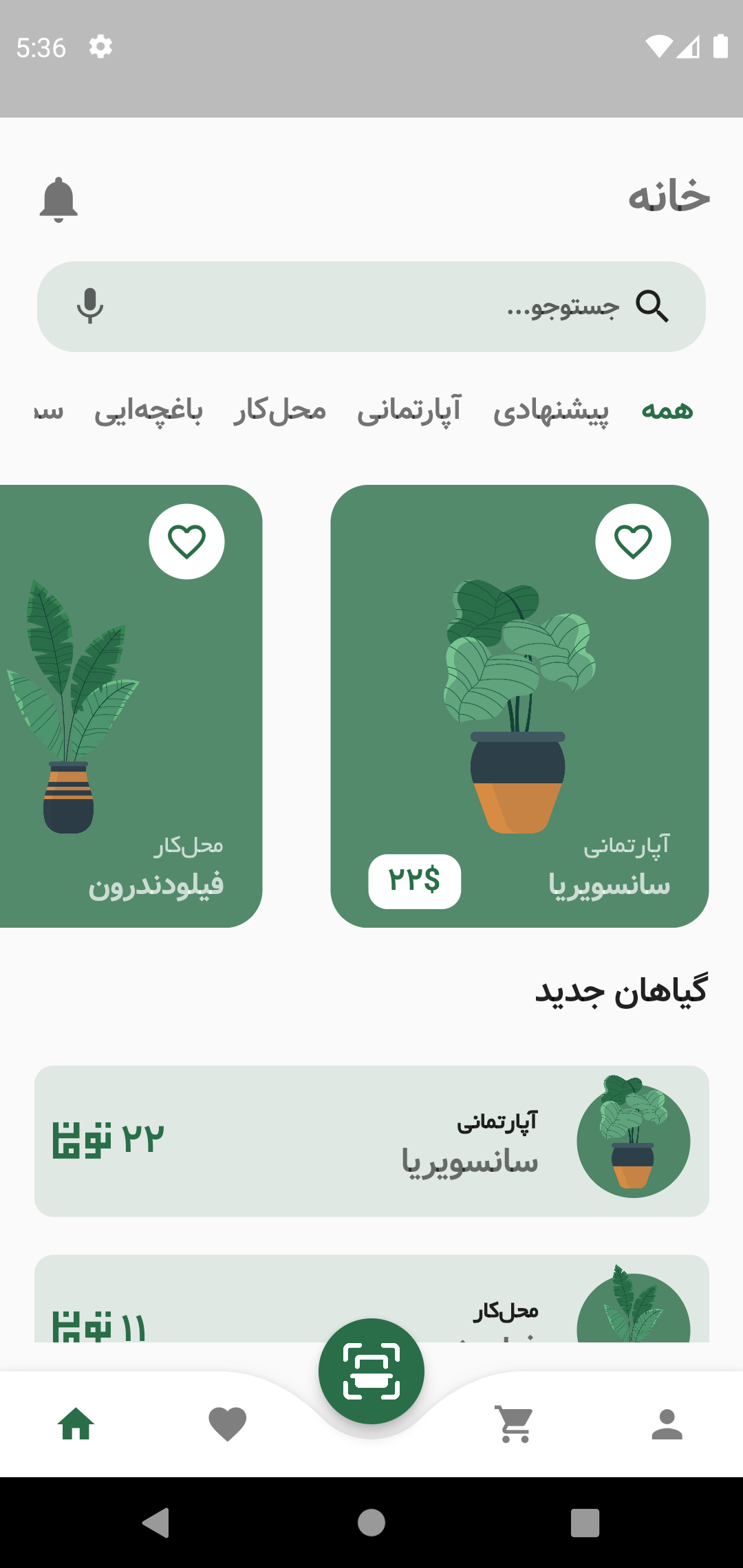This screenshot has height=1568, width=743.
Task: Favorite the سانسویریا plant card
Action: (633, 542)
